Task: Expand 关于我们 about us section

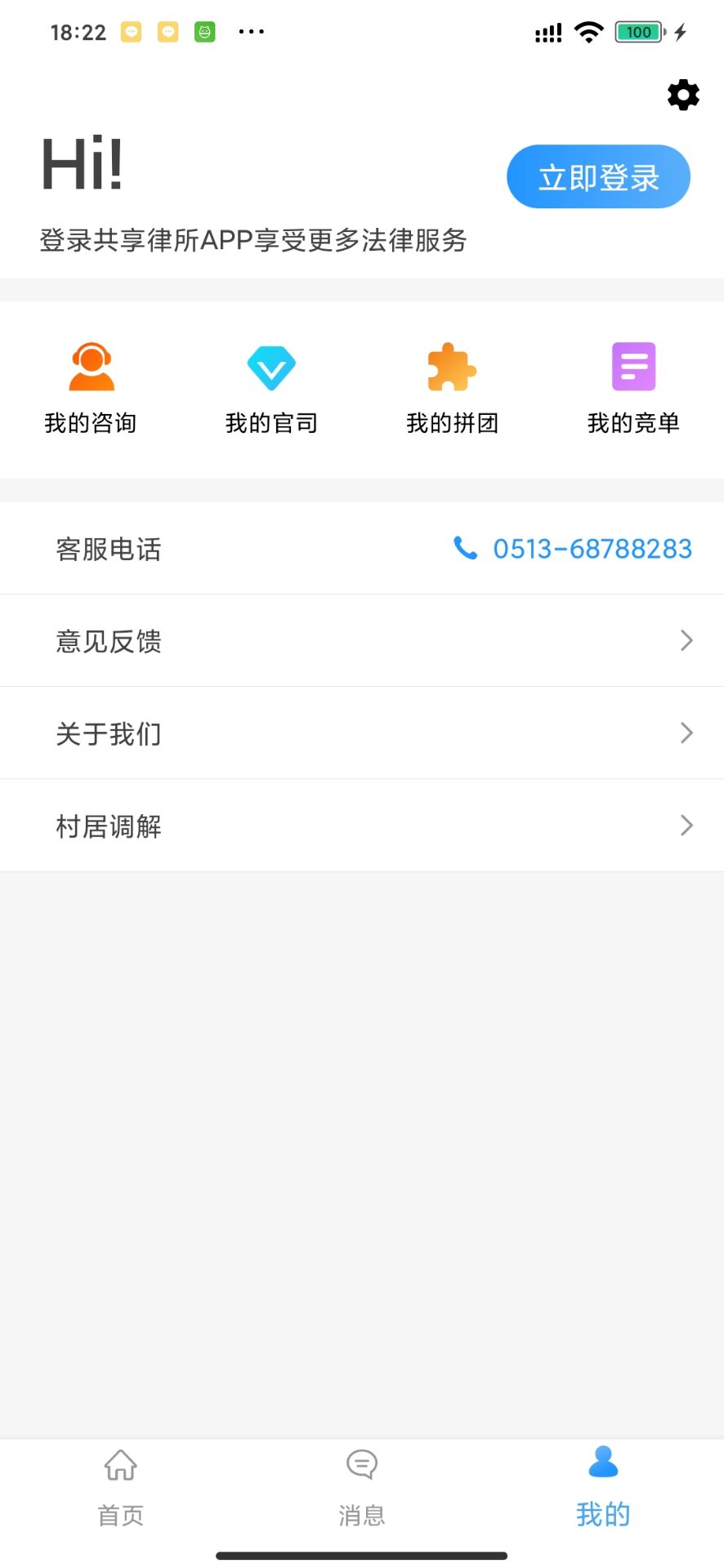Action: pos(362,733)
